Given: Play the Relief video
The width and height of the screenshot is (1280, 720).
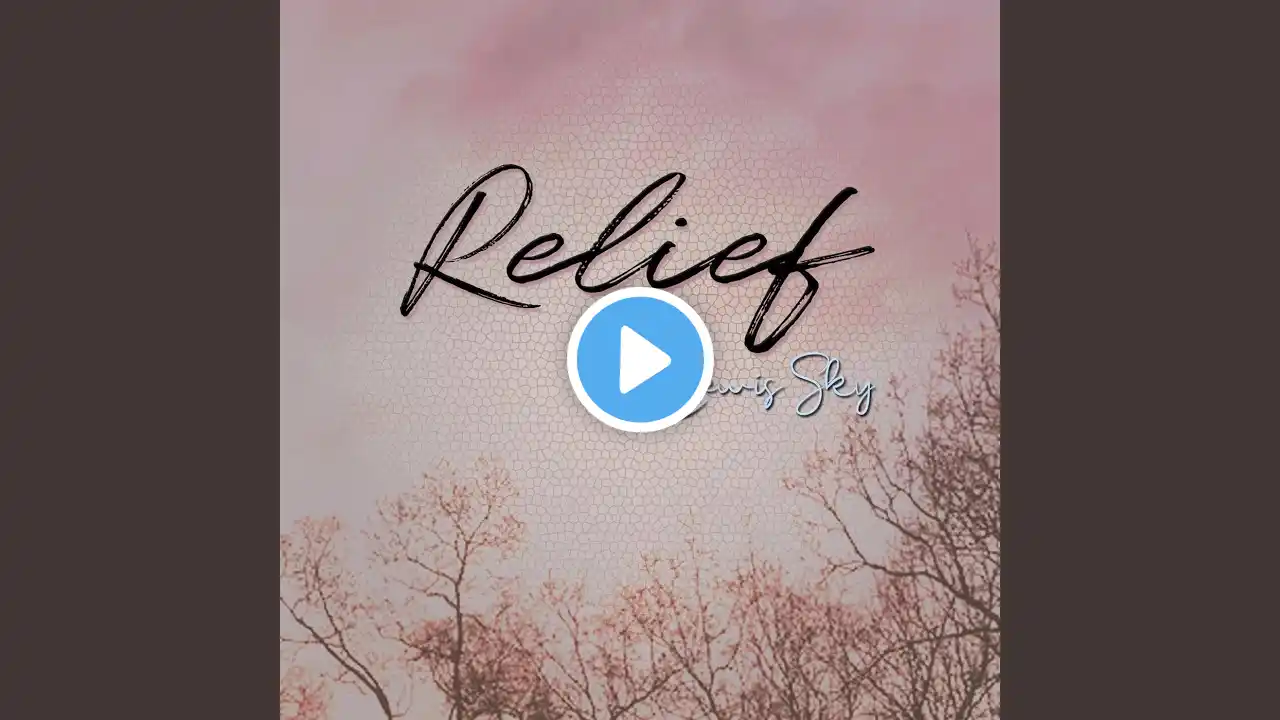Looking at the screenshot, I should point(640,359).
